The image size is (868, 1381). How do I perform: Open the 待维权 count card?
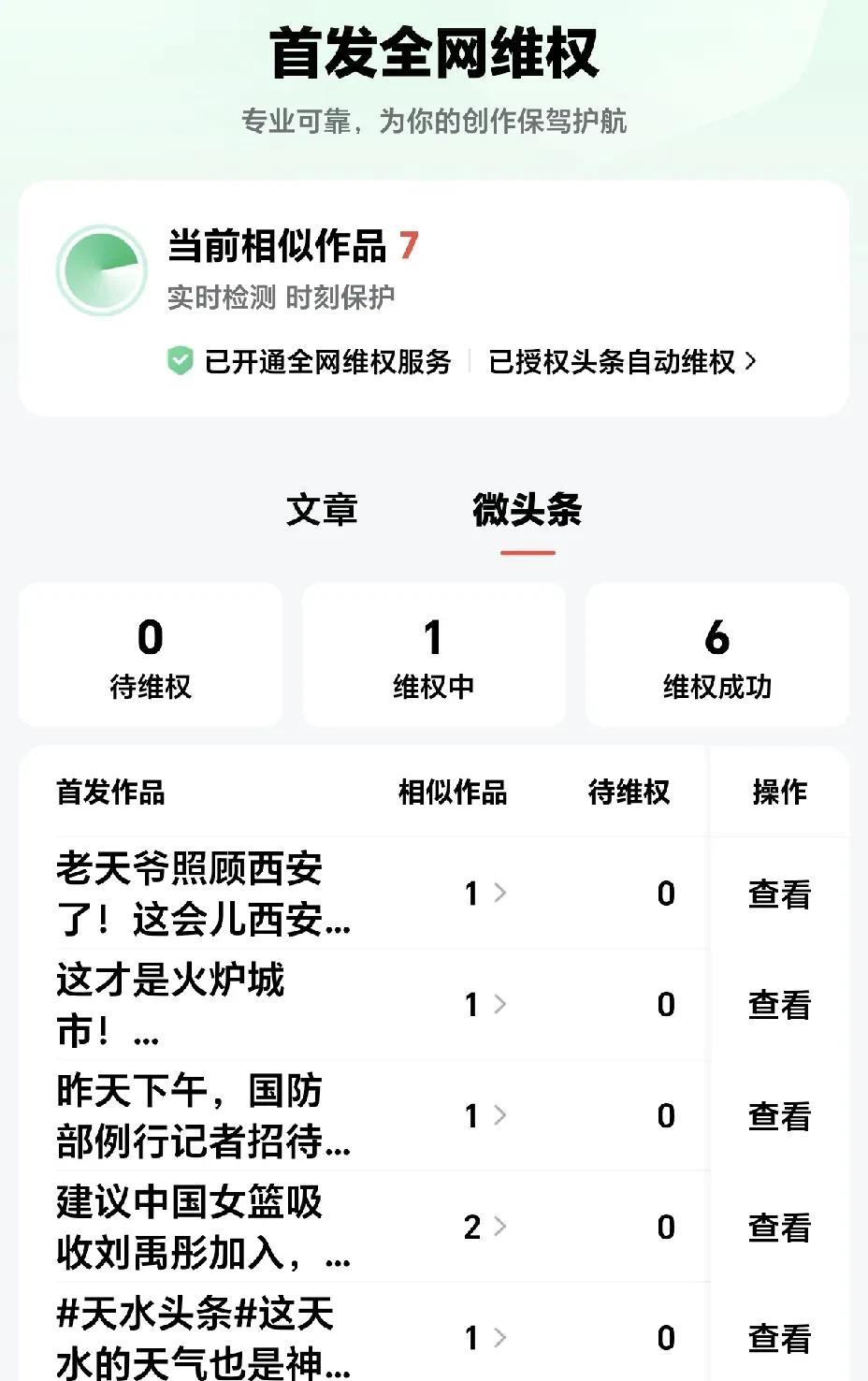pos(151,655)
